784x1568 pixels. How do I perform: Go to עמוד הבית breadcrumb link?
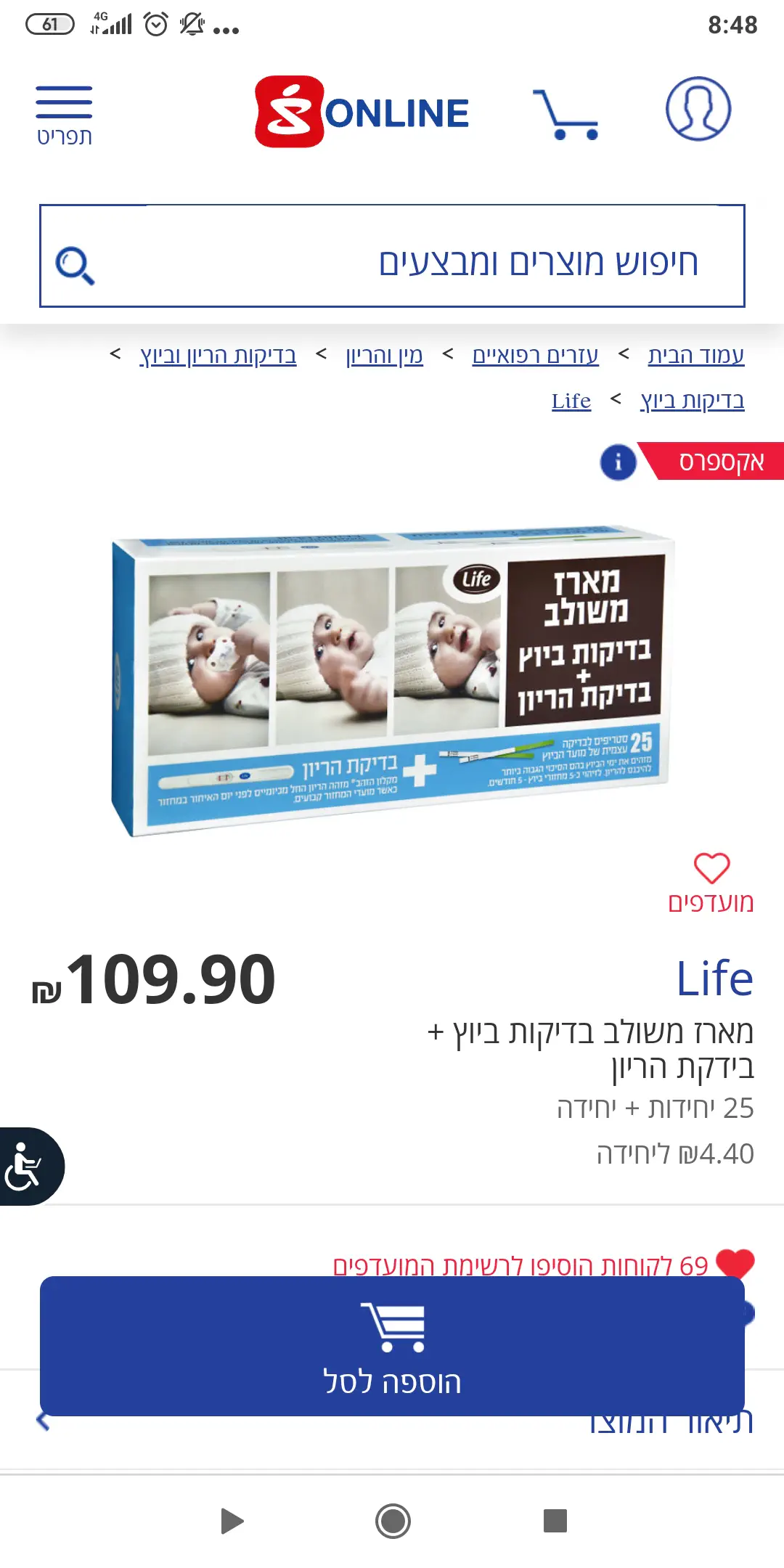coord(695,355)
